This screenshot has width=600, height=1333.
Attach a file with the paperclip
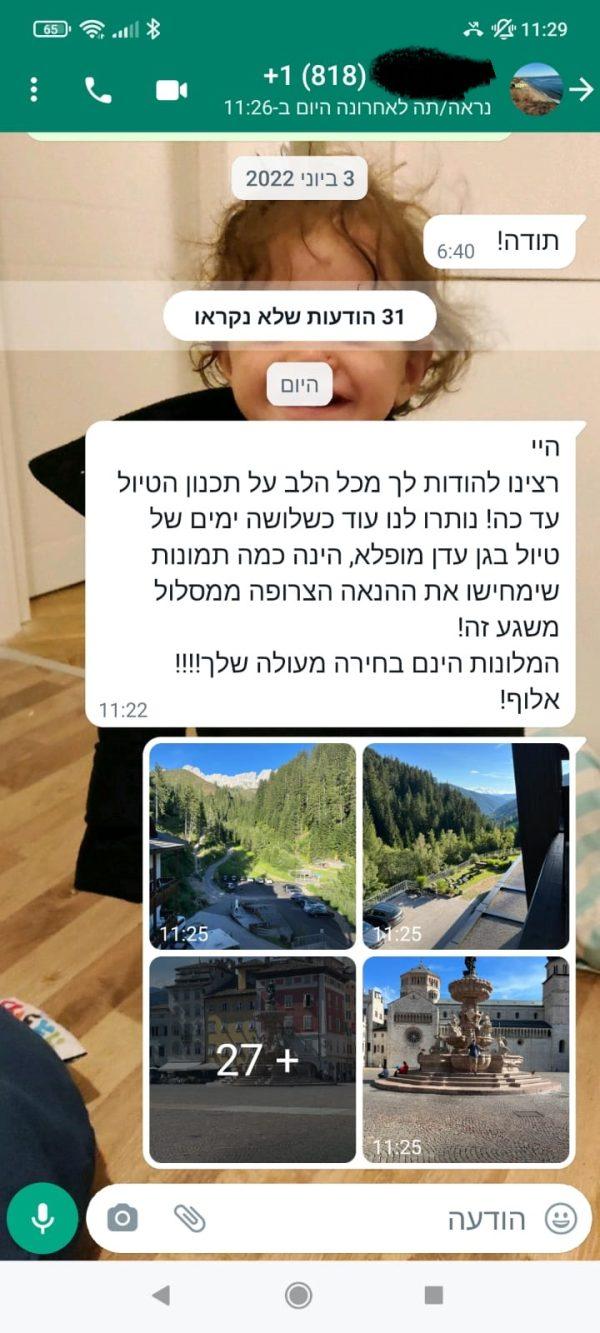coord(189,1218)
